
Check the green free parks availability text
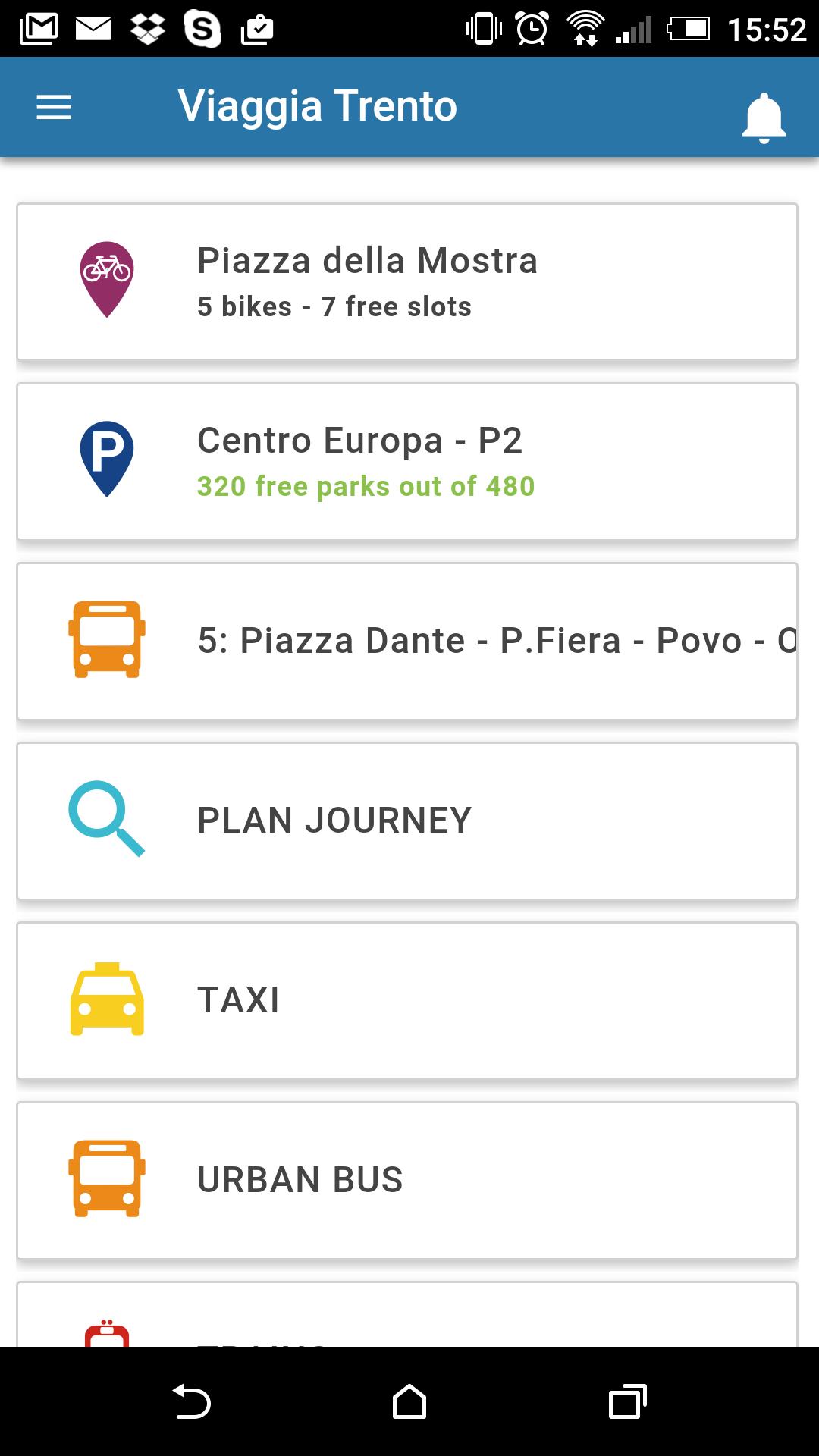pyautogui.click(x=365, y=486)
